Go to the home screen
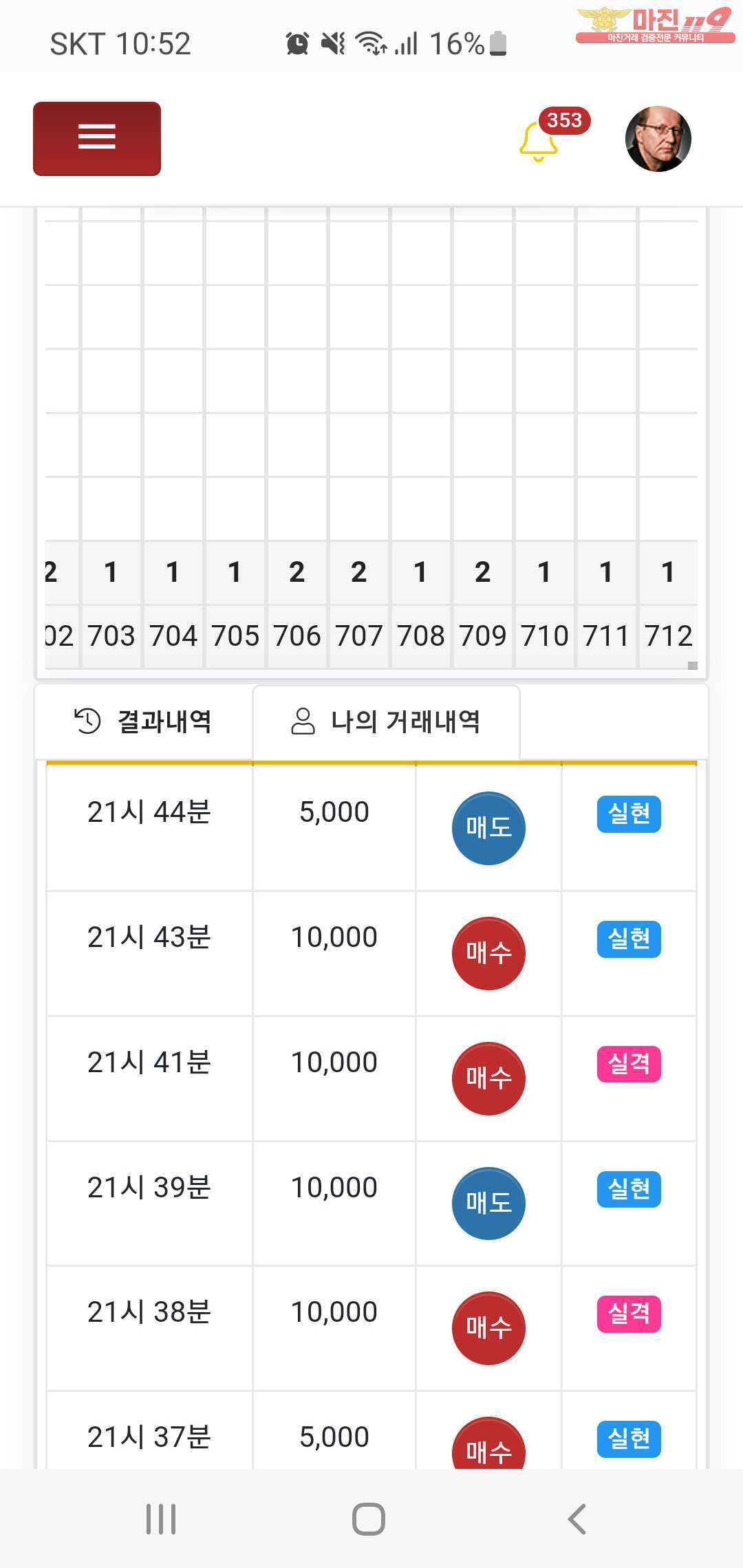The width and height of the screenshot is (743, 1568). point(369,1518)
